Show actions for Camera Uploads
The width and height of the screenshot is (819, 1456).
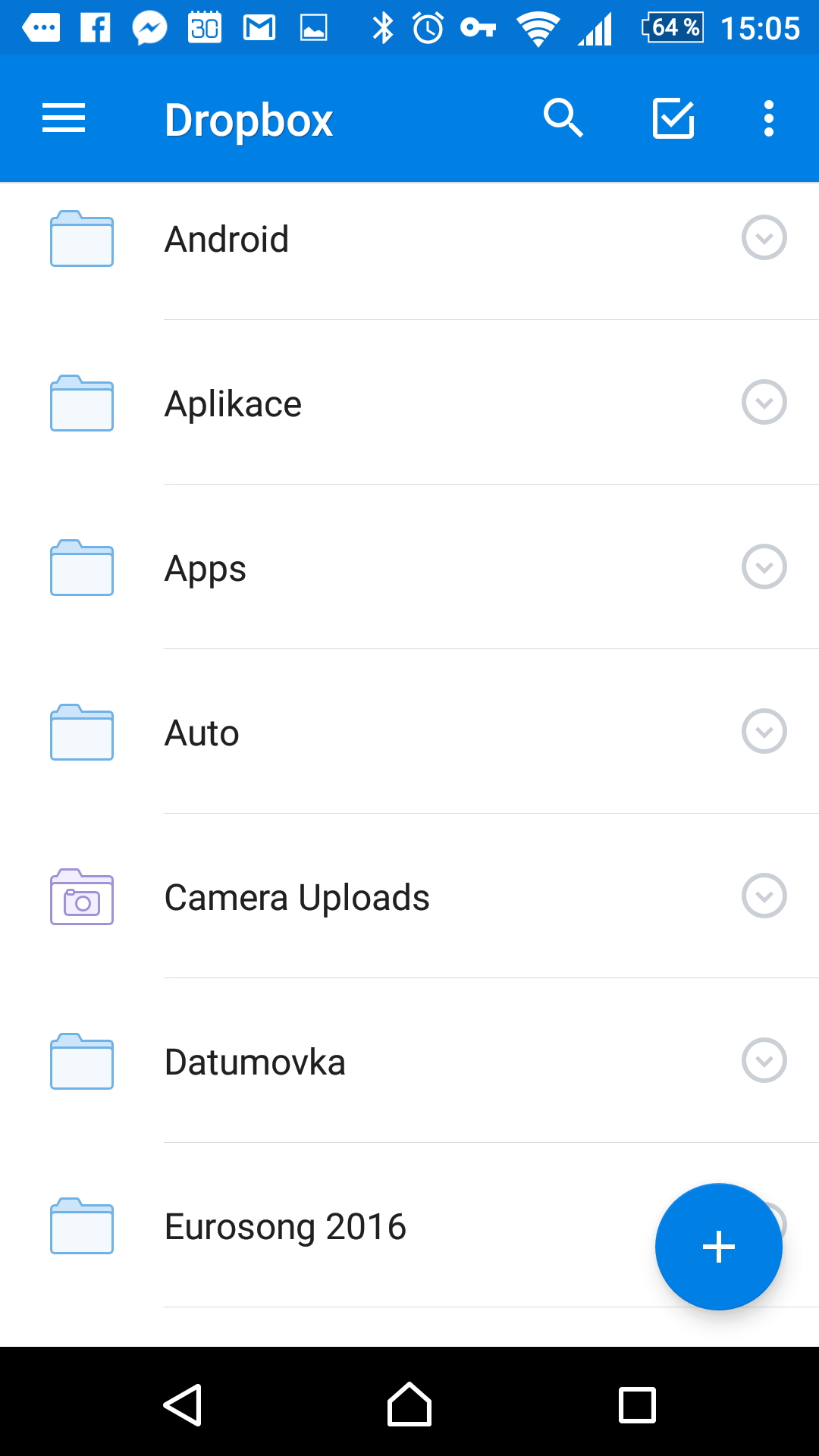click(764, 896)
